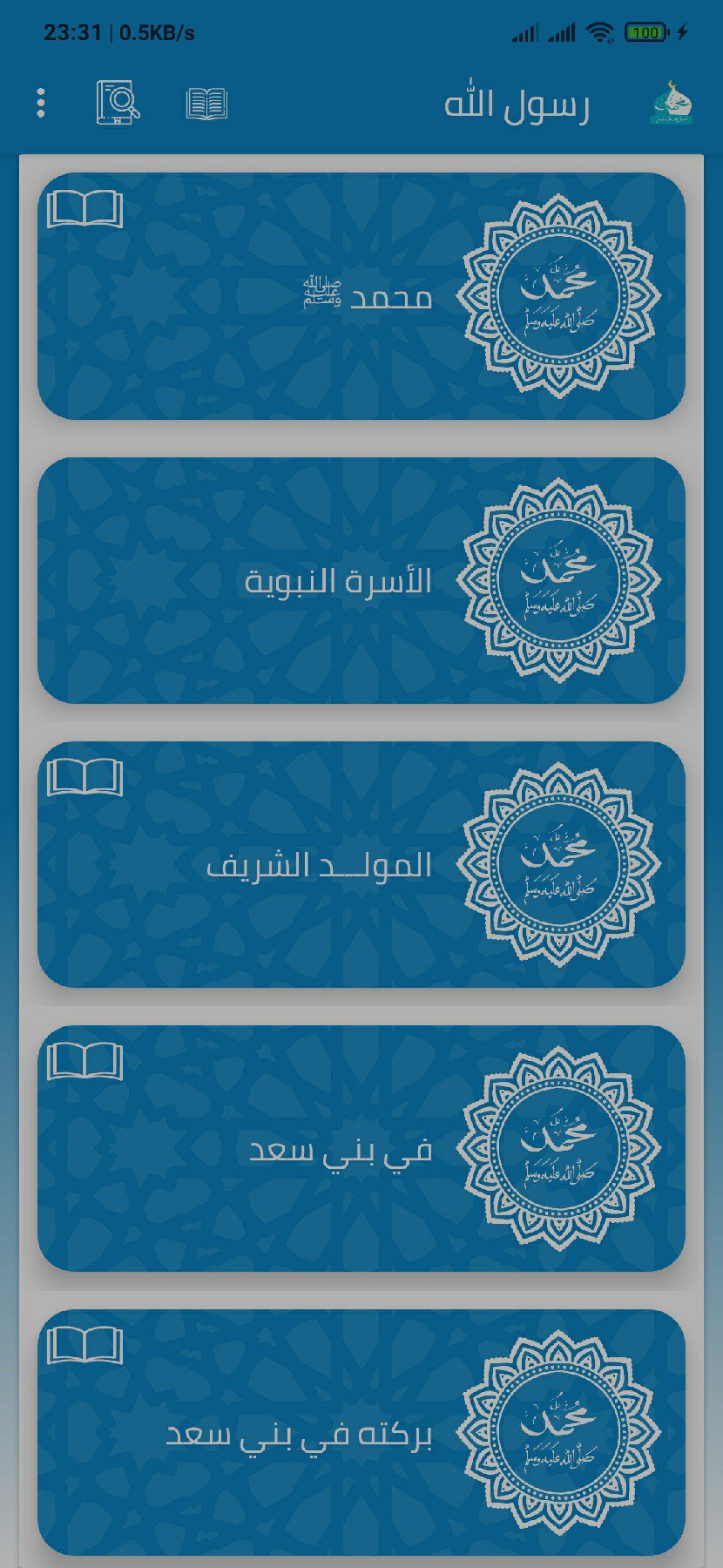Select the المولد الشريف card
Screen dimensions: 723x1568
click(x=361, y=864)
